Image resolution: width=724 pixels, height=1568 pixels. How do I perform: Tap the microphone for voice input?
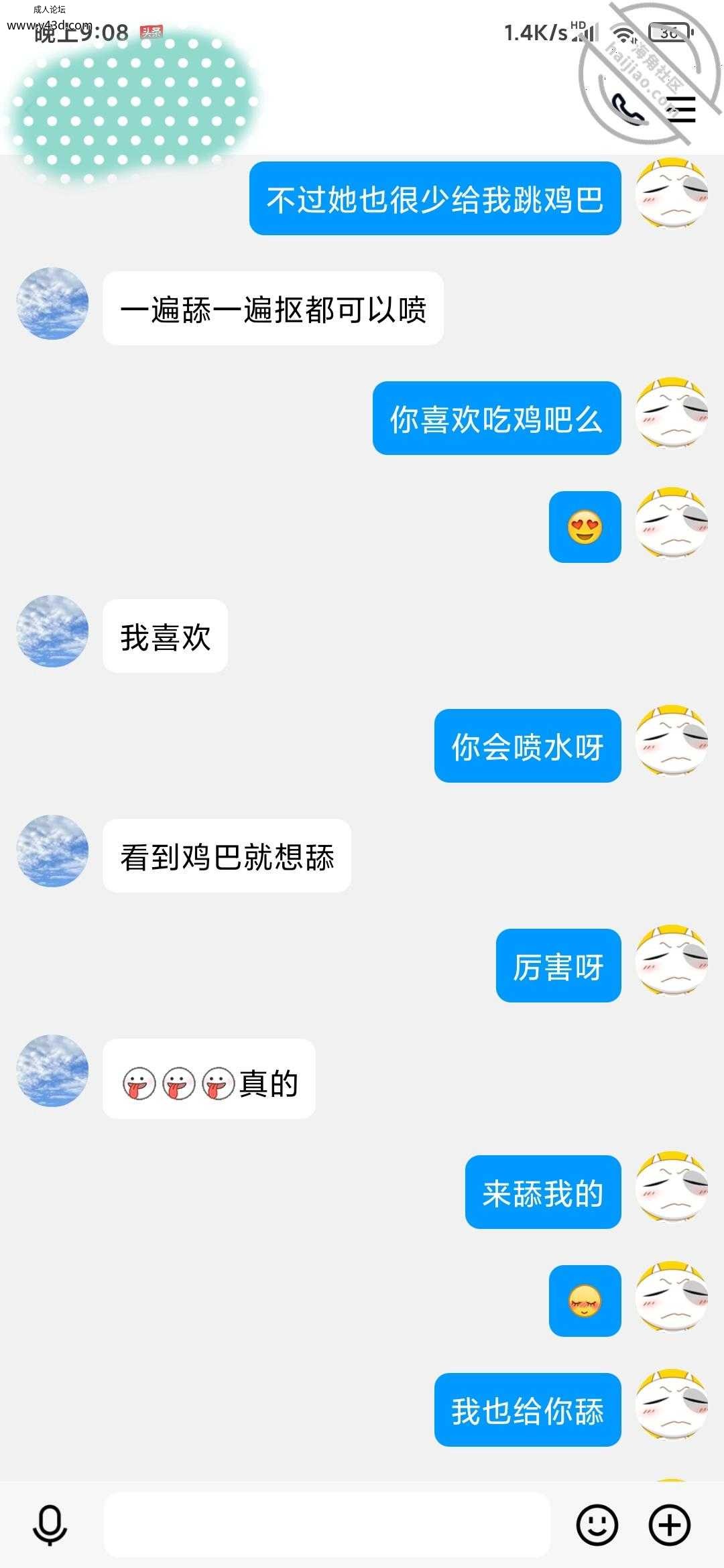[x=50, y=1524]
